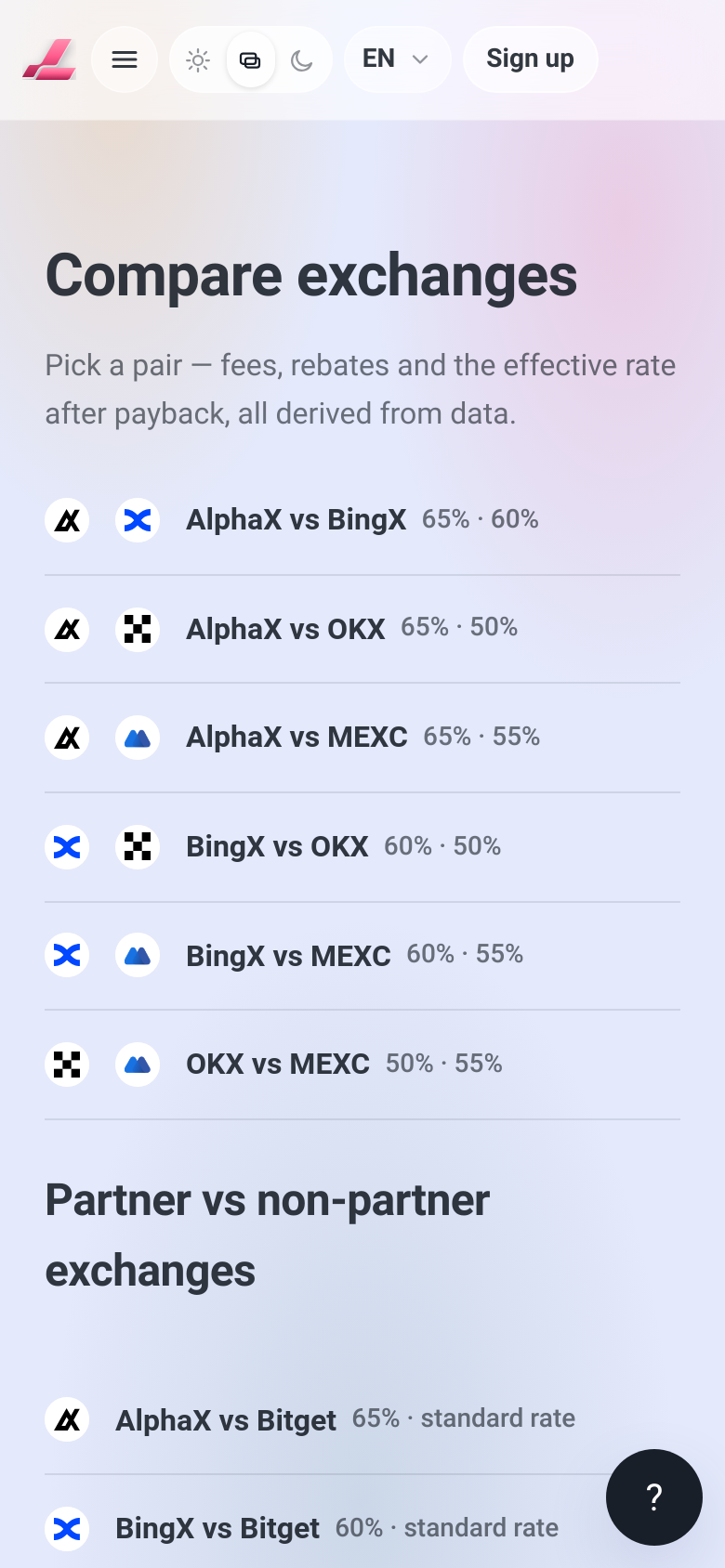Open the help question mark button
The width and height of the screenshot is (725, 1568).
(x=654, y=1497)
